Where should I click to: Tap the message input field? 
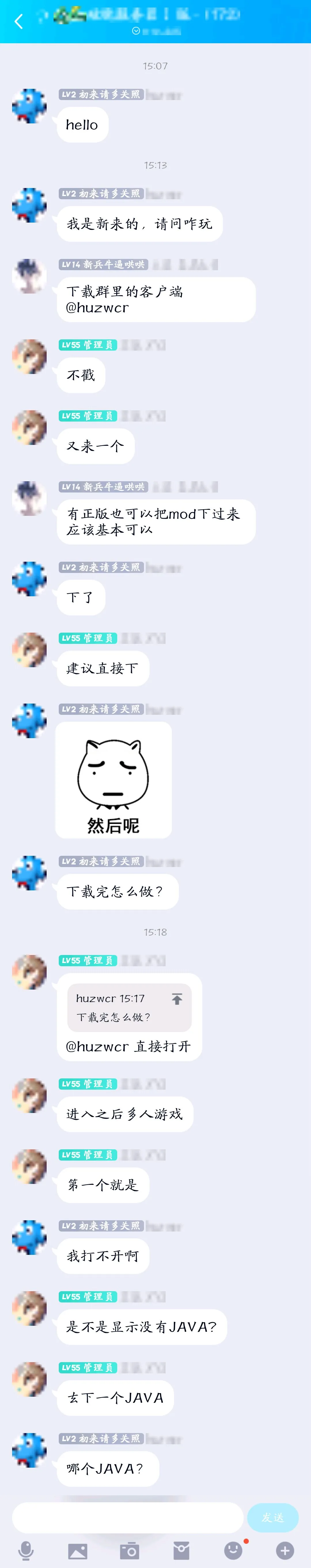click(128, 1517)
